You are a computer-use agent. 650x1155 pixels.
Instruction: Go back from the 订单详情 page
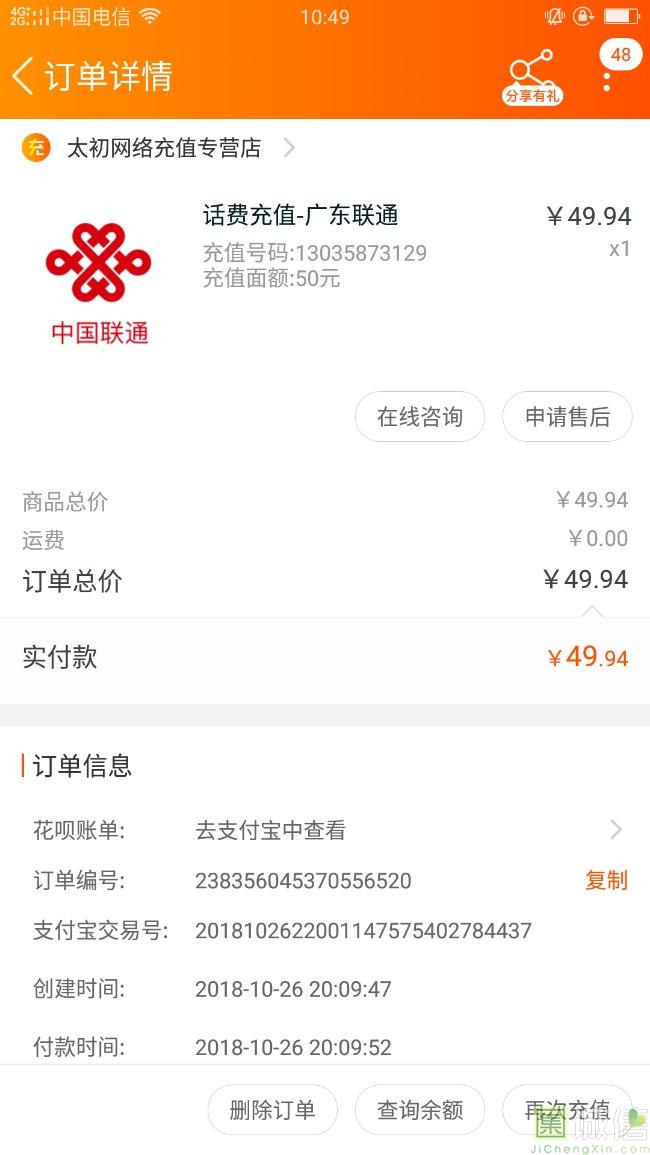click(24, 76)
